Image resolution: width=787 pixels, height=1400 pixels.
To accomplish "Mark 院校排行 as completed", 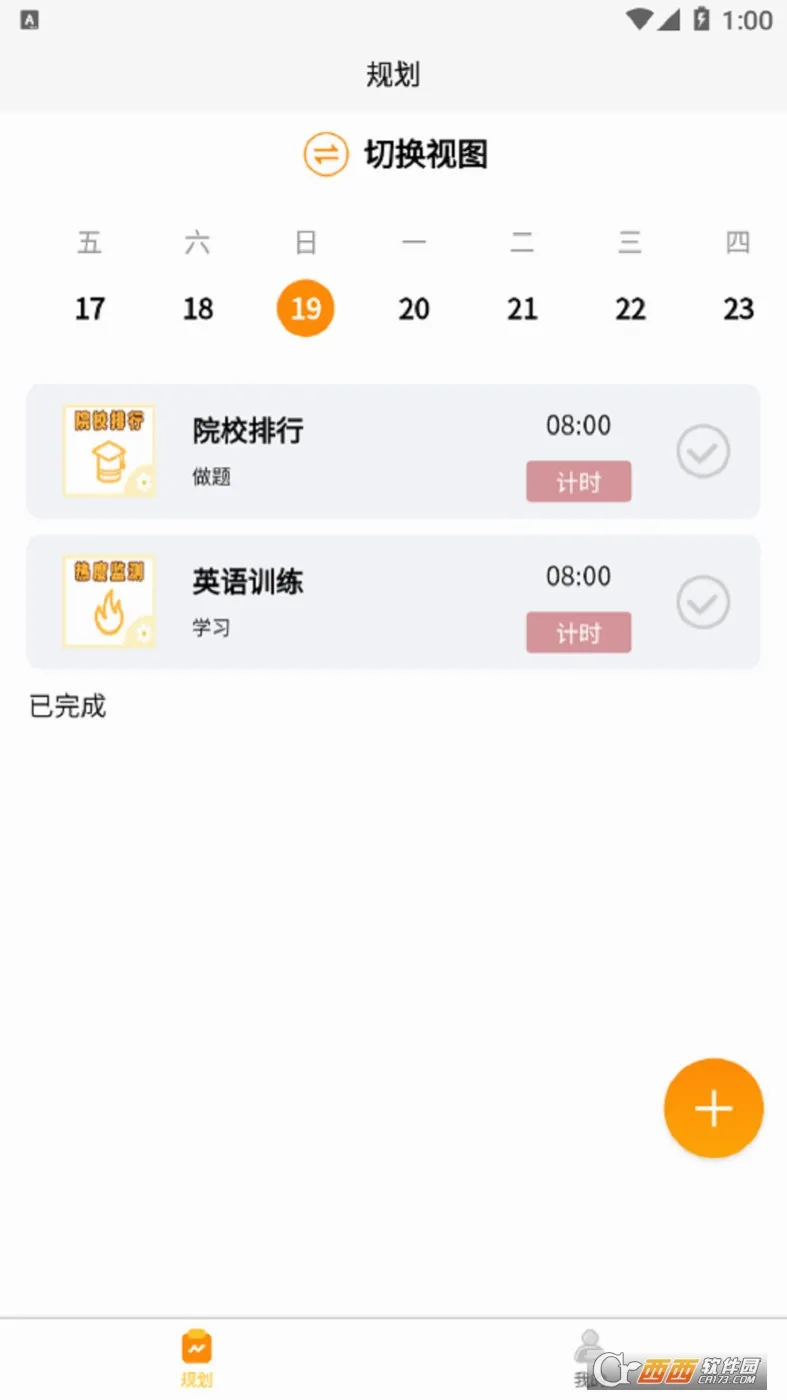I will tap(703, 451).
